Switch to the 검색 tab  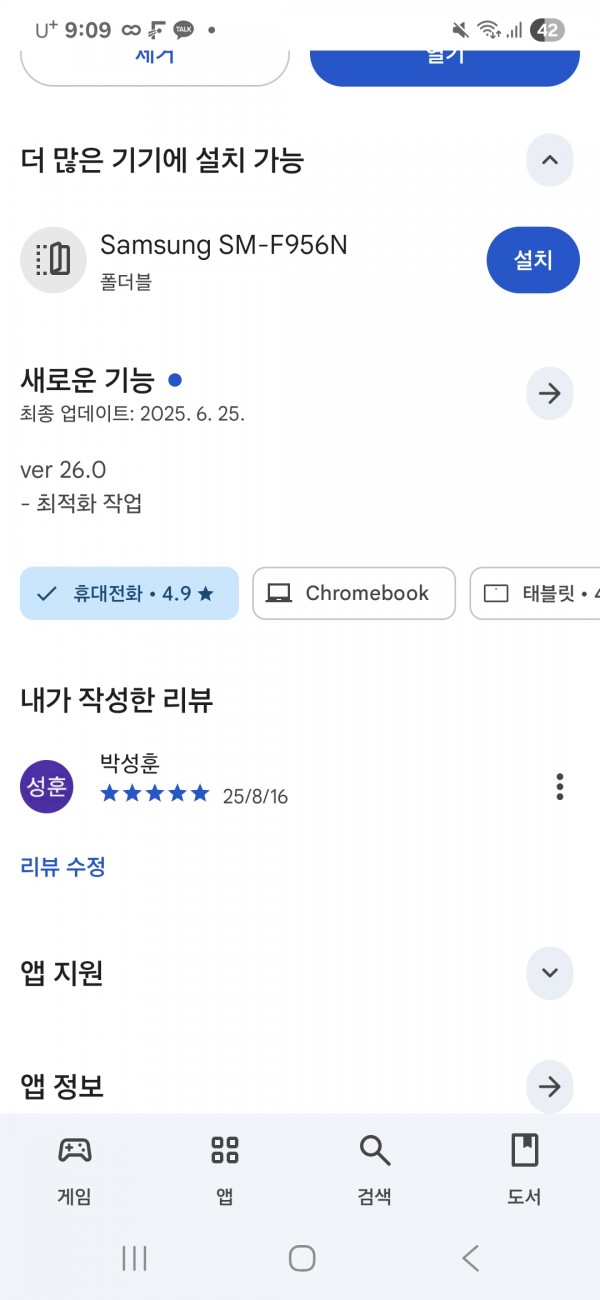tap(375, 1170)
